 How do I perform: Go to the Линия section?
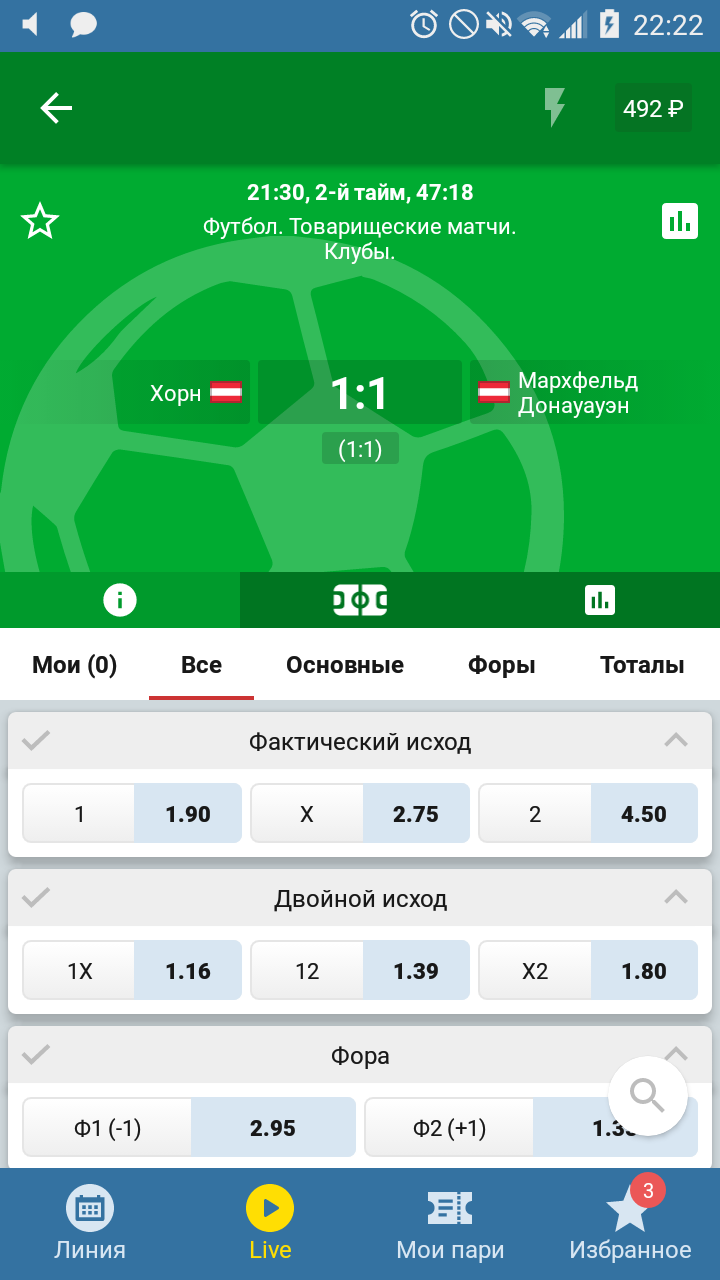coord(90,1224)
